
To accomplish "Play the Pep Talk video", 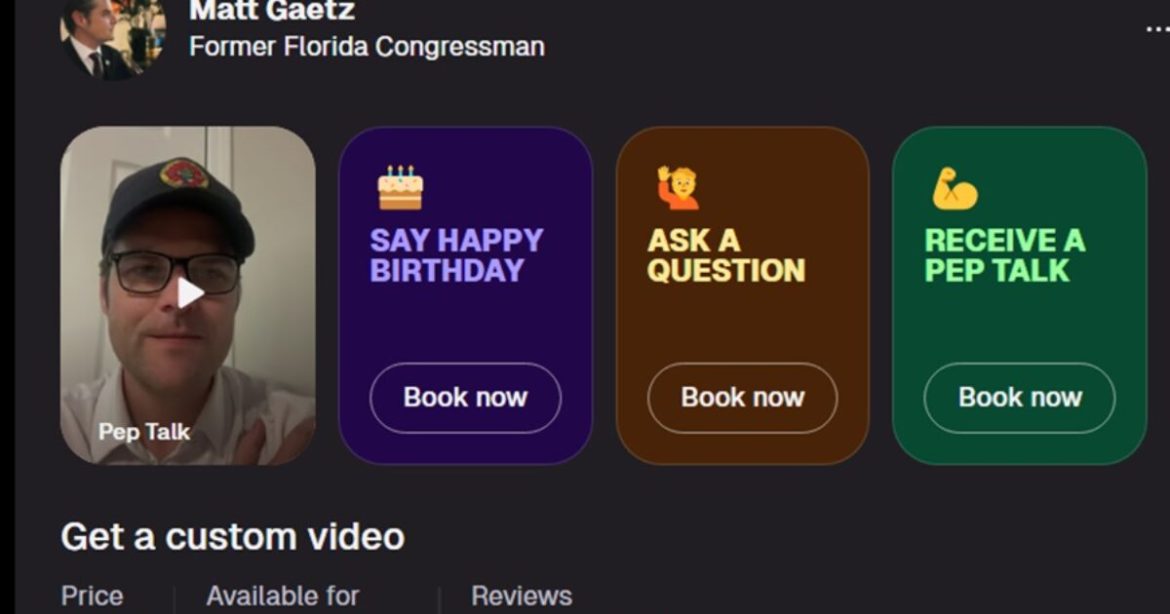I will pos(190,293).
